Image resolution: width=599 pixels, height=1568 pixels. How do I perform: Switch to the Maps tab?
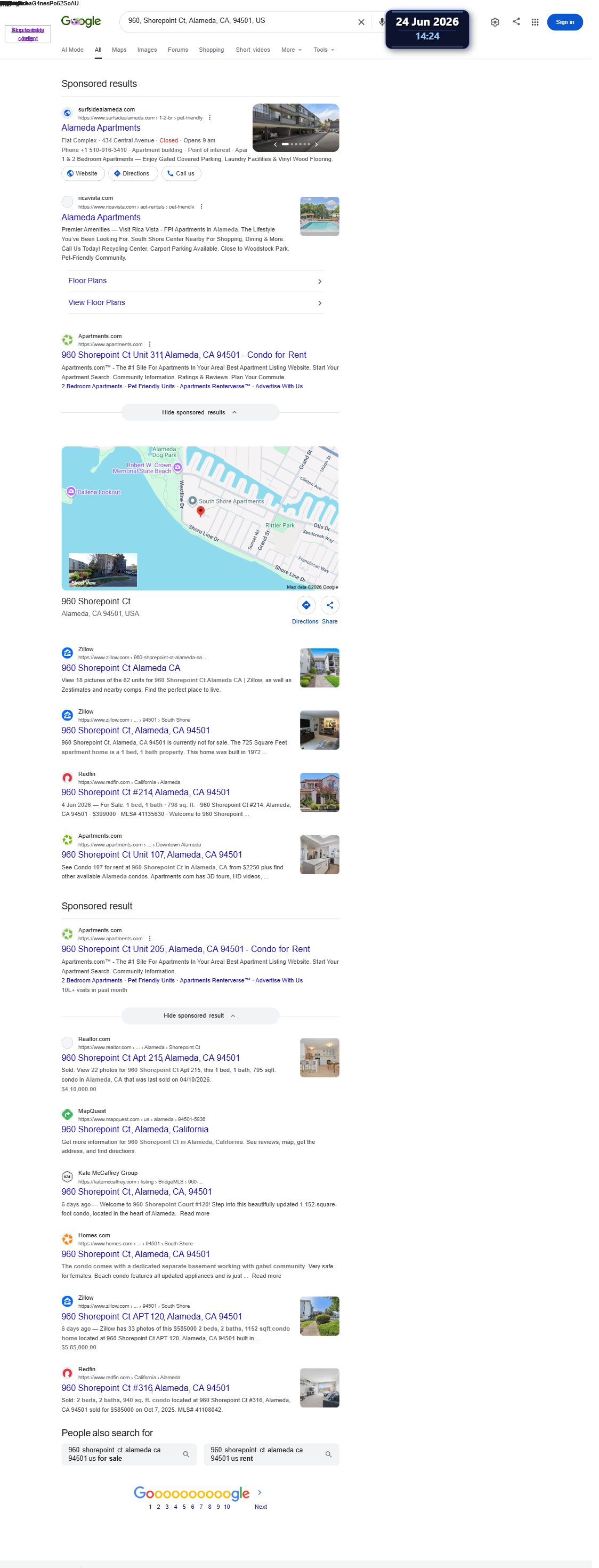[x=119, y=50]
